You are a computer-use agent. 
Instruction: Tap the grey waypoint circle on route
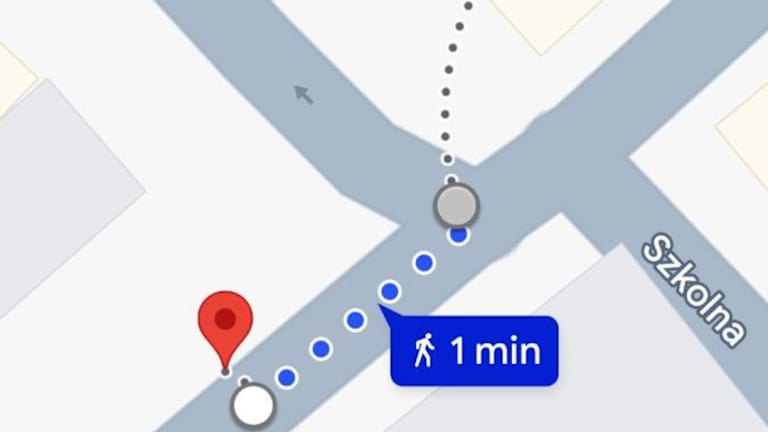[457, 205]
